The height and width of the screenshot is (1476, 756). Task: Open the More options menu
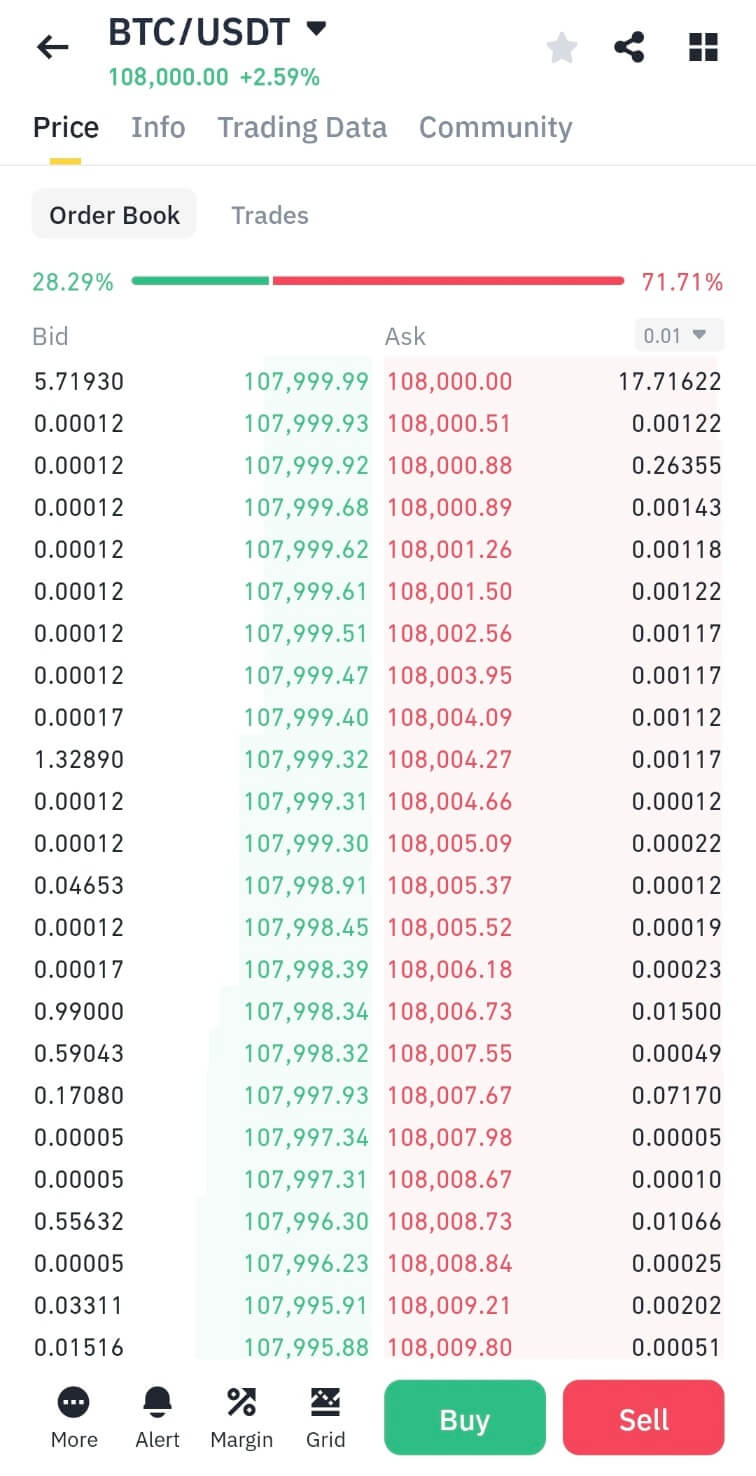coord(74,1418)
